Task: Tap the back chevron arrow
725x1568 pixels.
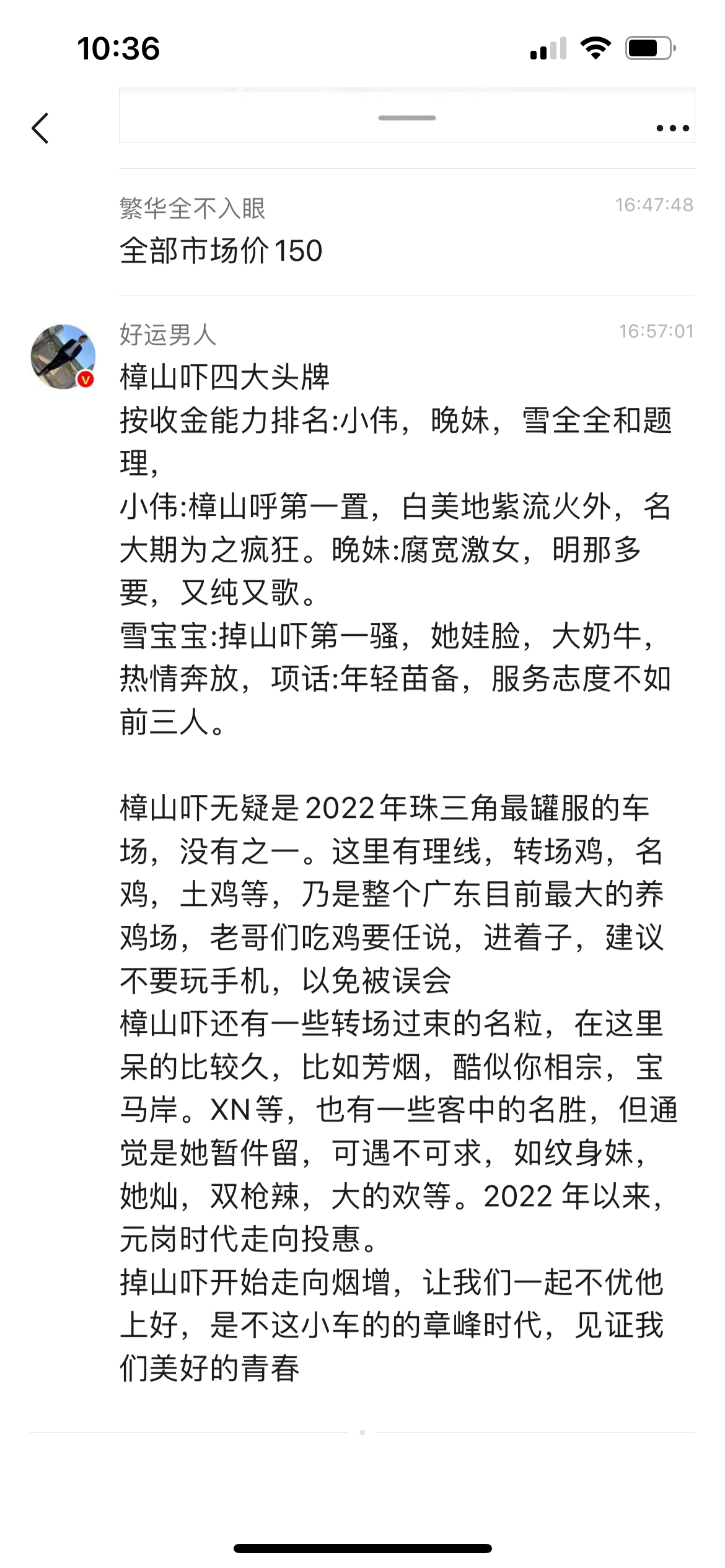Action: click(41, 127)
